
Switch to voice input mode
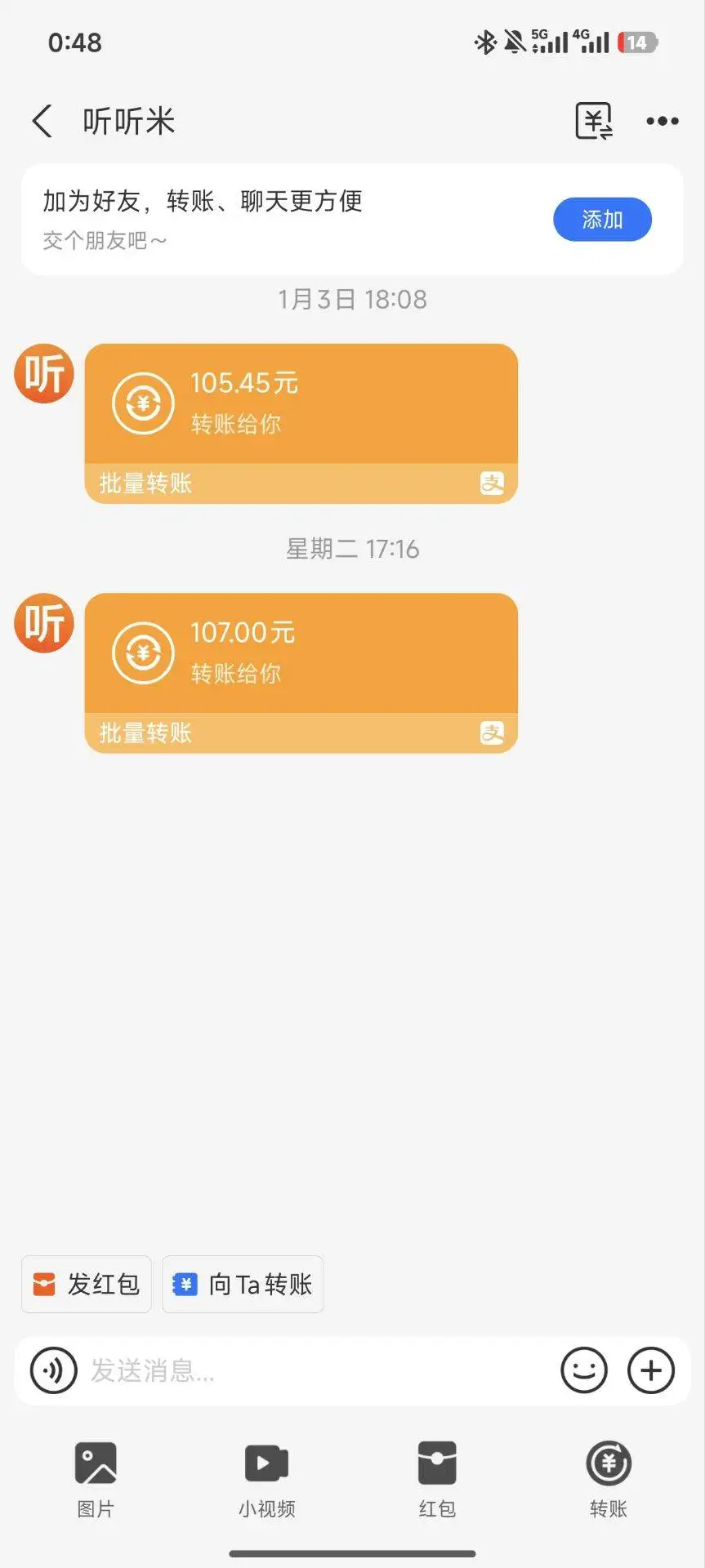point(54,1370)
